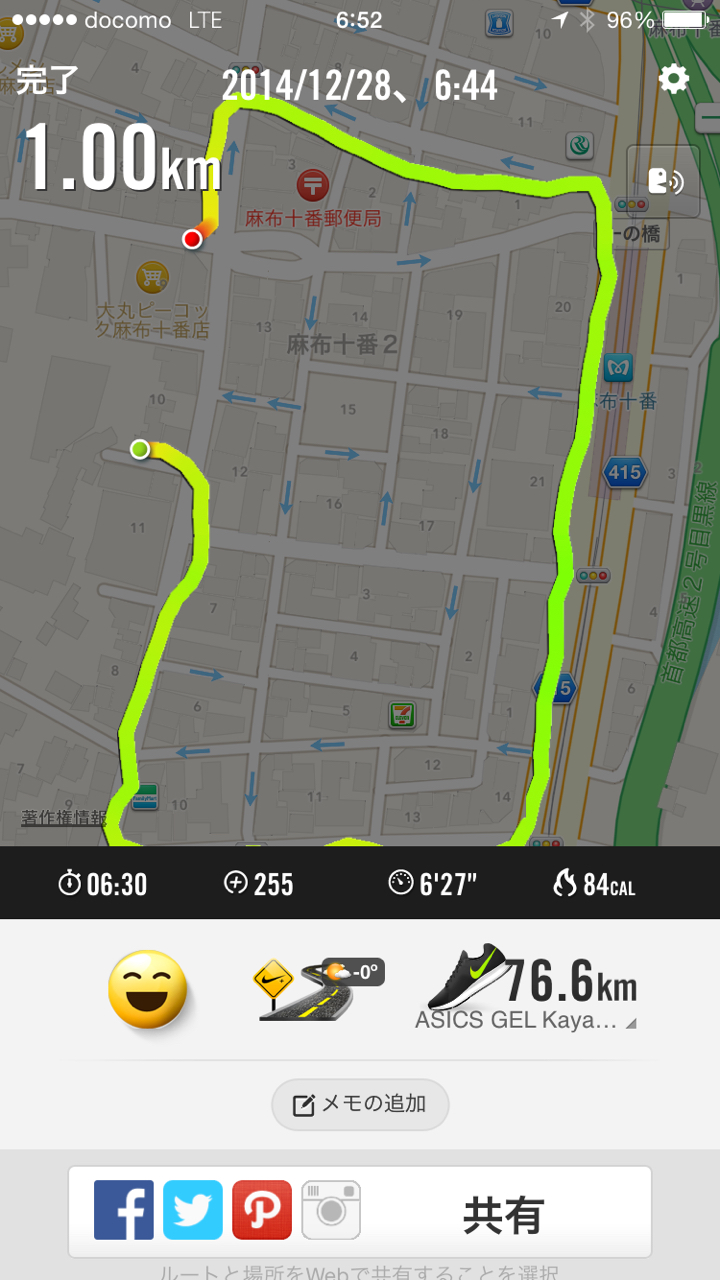The width and height of the screenshot is (720, 1280).
Task: Open the ASICS GEL Kayano shoe selector
Action: tap(532, 988)
